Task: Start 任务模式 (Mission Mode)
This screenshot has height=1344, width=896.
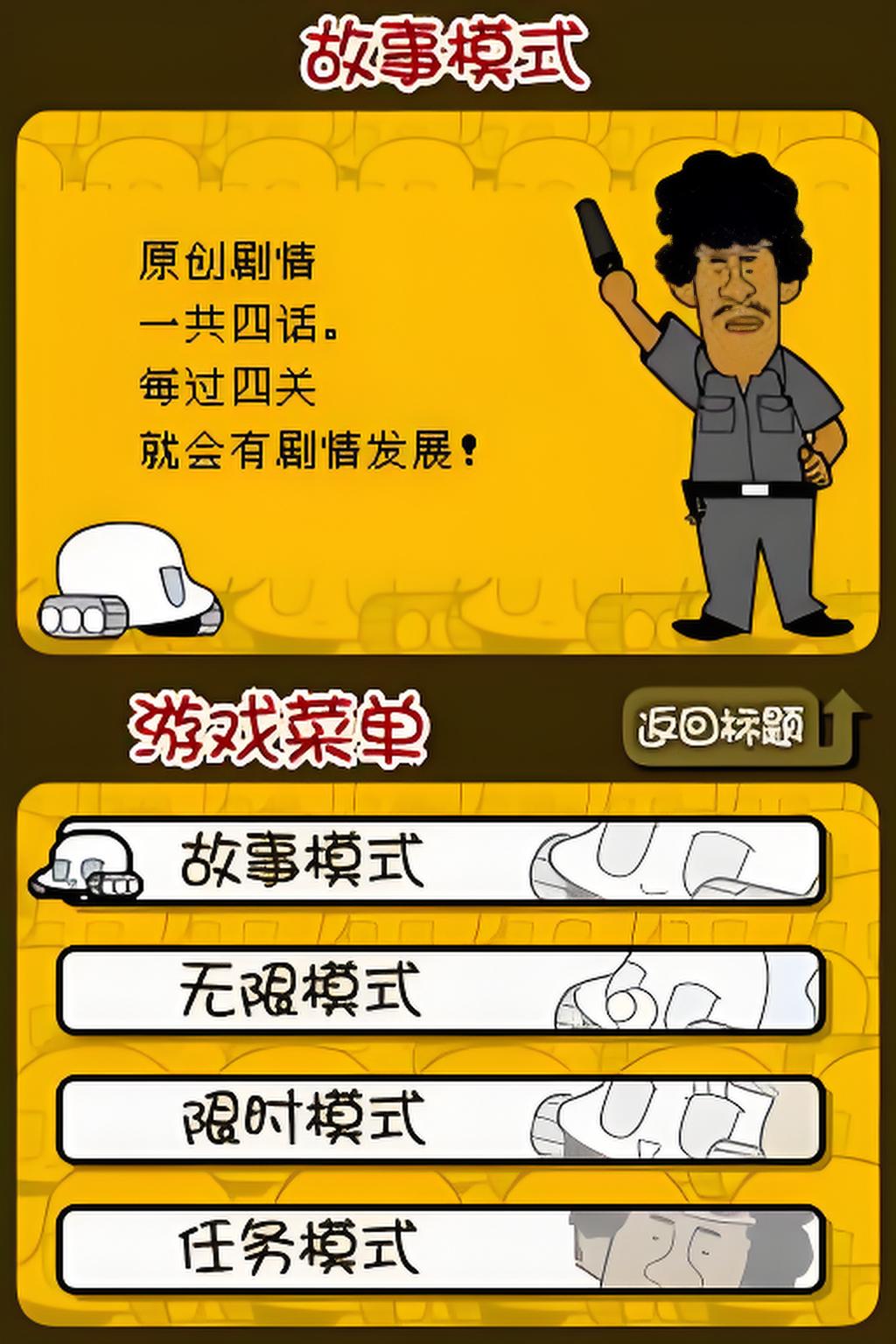Action: [441, 1249]
